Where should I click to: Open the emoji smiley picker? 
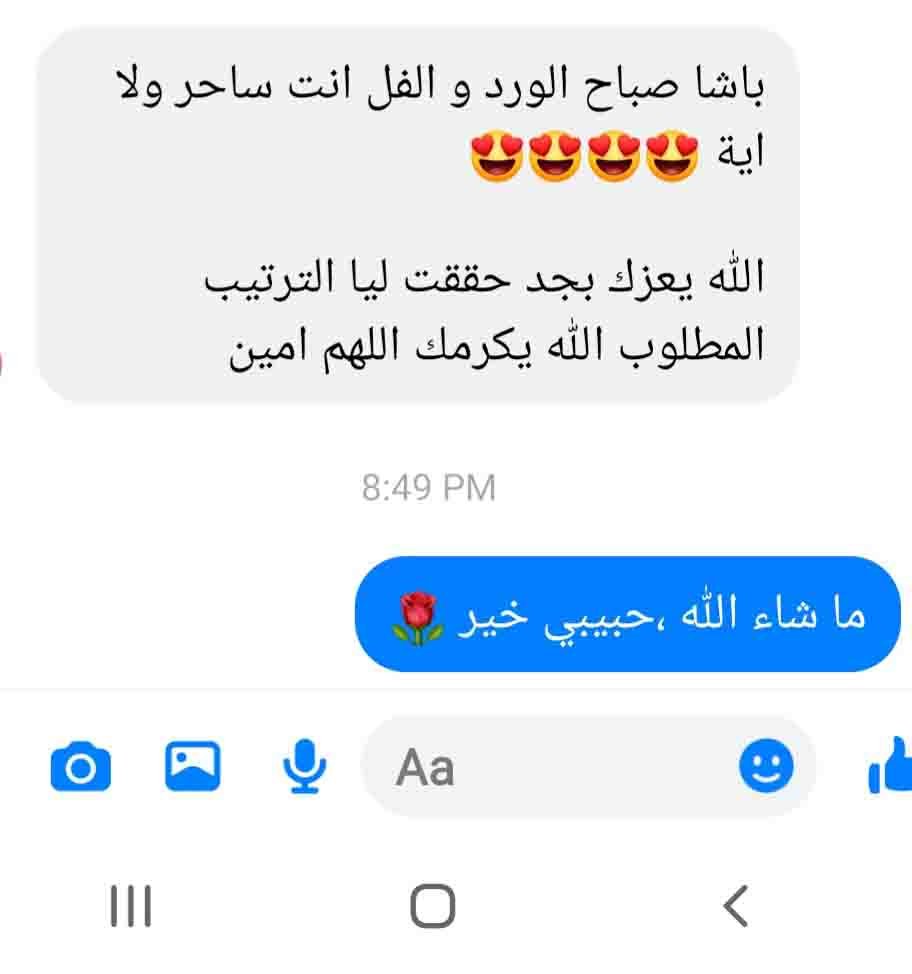(x=765, y=767)
